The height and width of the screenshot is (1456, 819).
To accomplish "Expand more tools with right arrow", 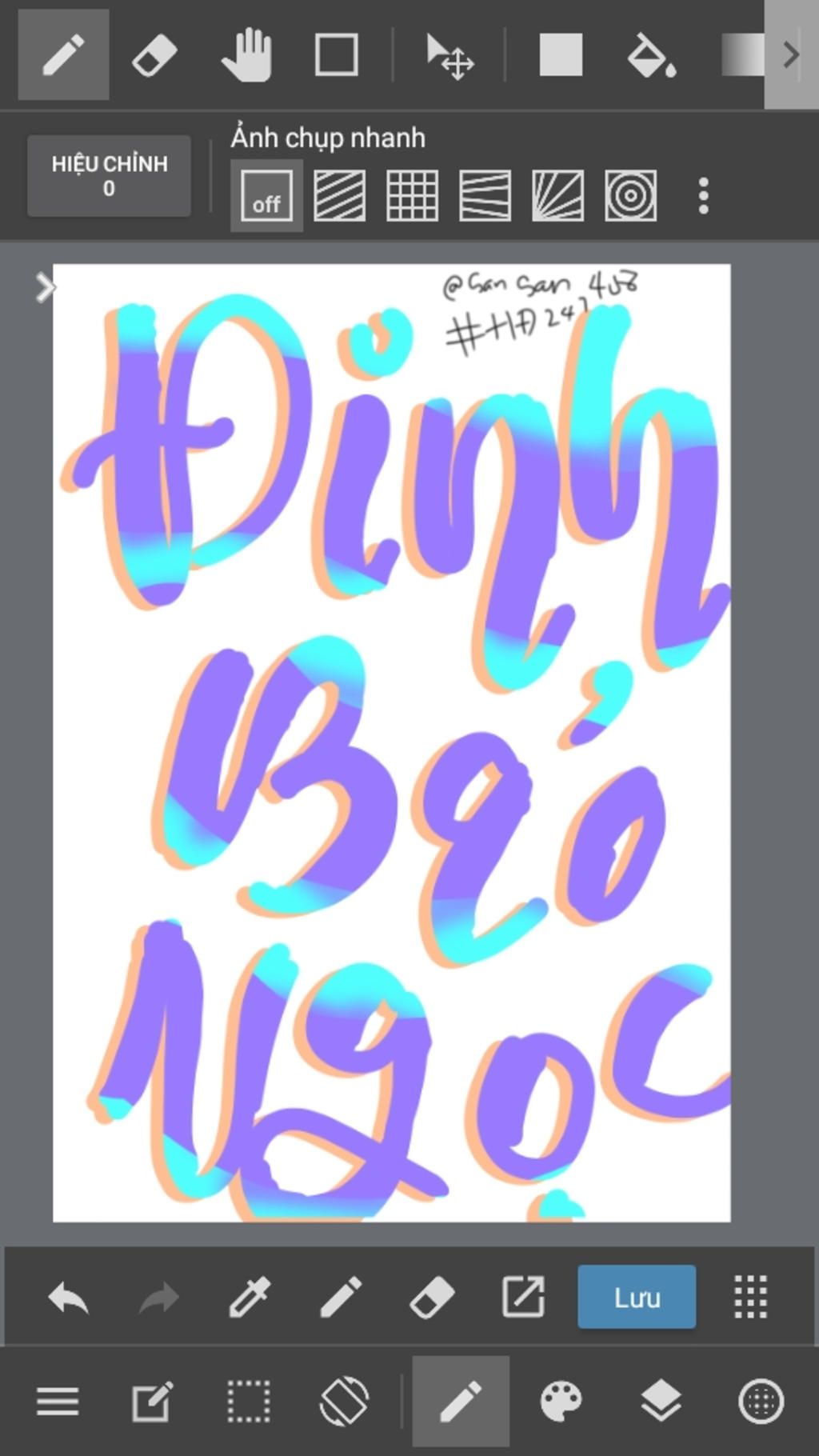I will [x=790, y=55].
